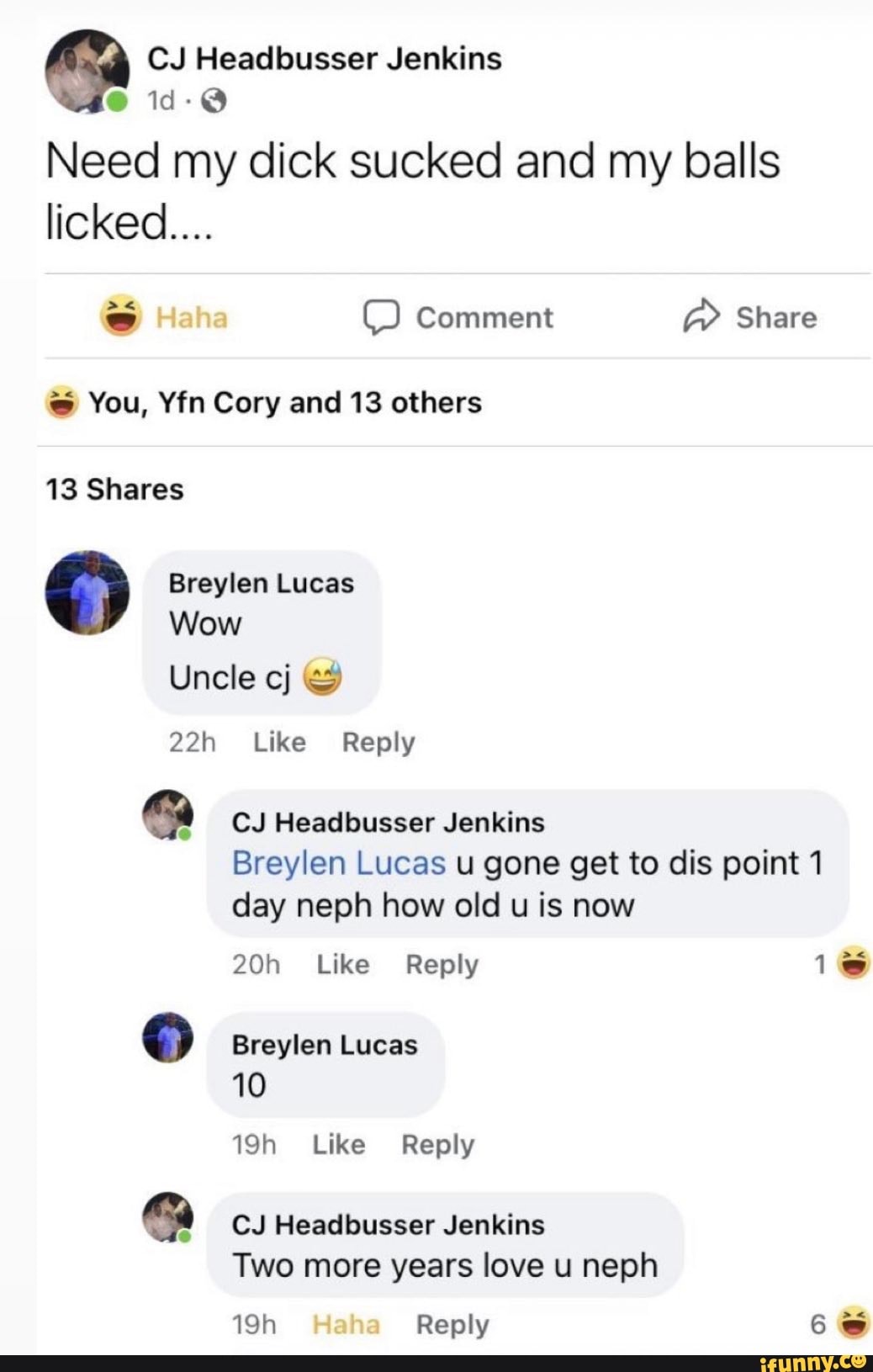
Task: Tap Haha on the 'Two more years' comment
Action: point(346,1325)
